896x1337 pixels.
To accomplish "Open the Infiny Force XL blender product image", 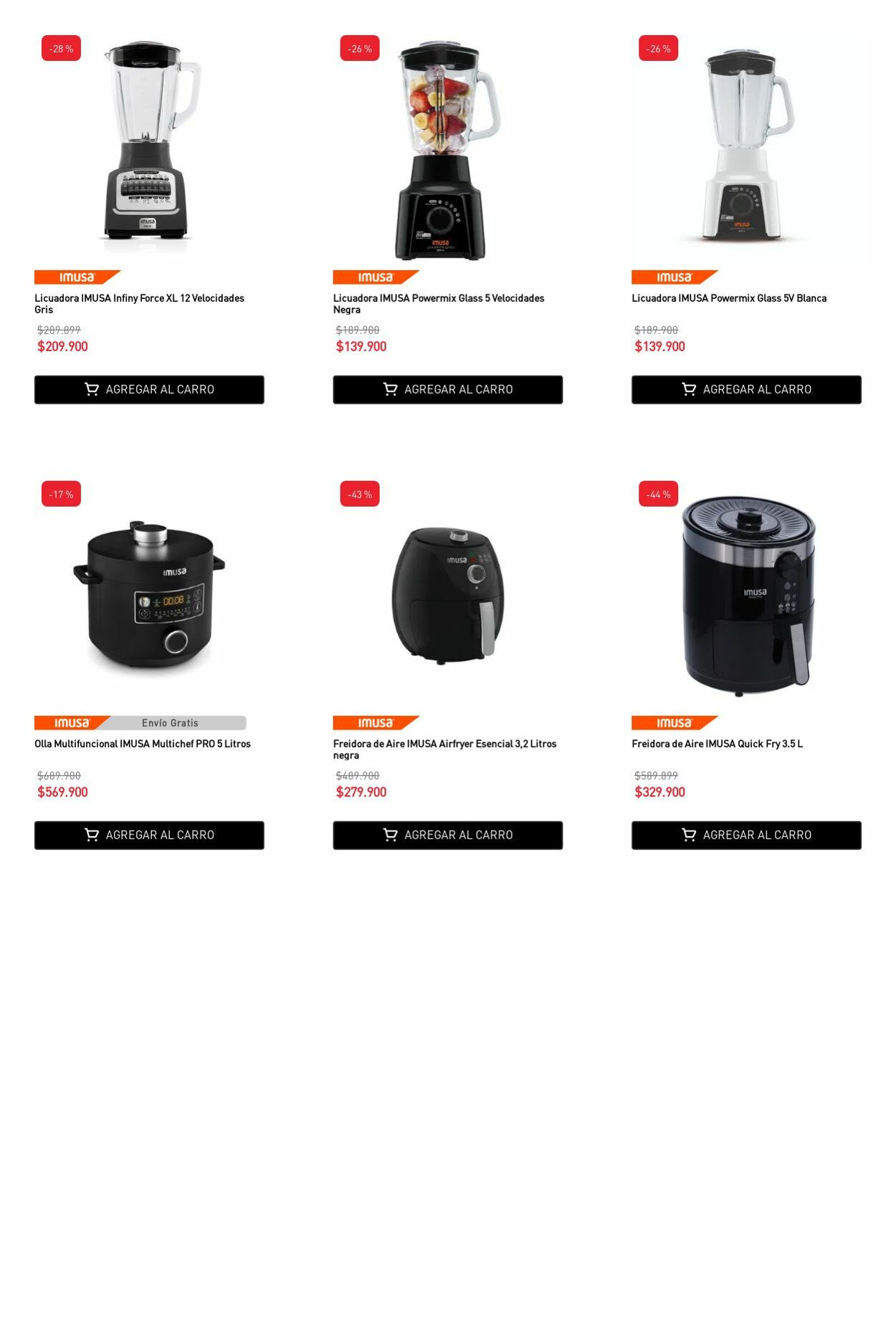I will 149,147.
